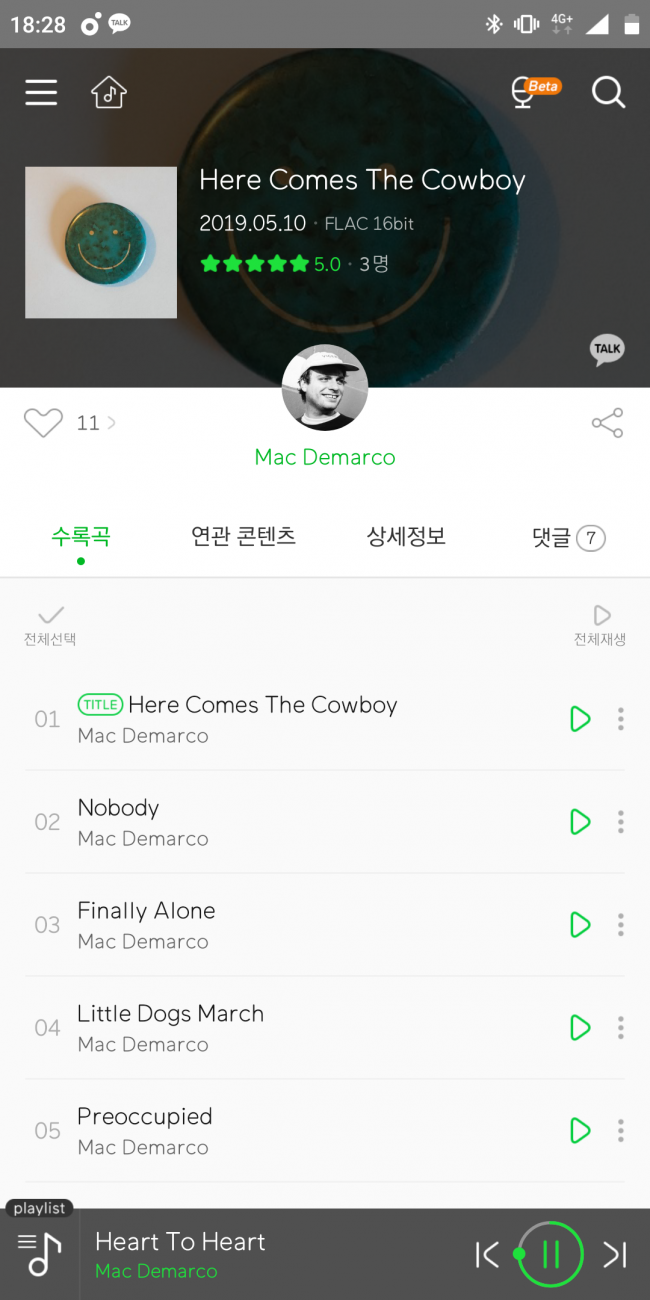Pause the currently playing song
Screen dimensions: 650x1300
551,1254
